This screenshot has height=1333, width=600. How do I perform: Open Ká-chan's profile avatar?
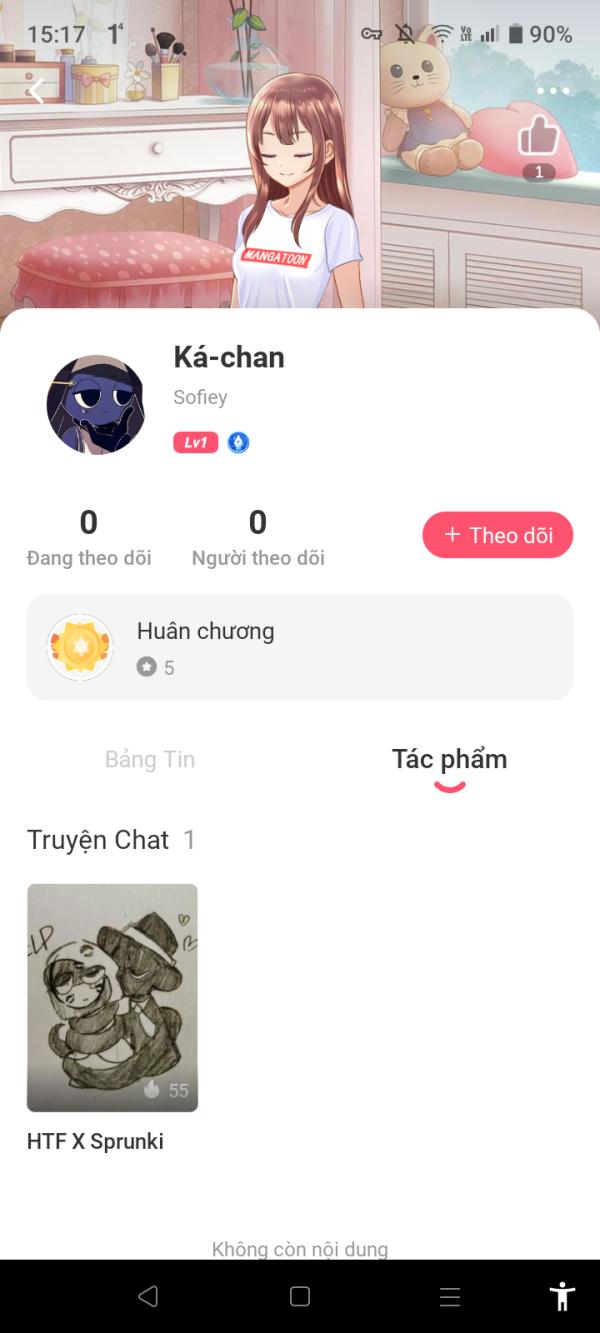(96, 404)
